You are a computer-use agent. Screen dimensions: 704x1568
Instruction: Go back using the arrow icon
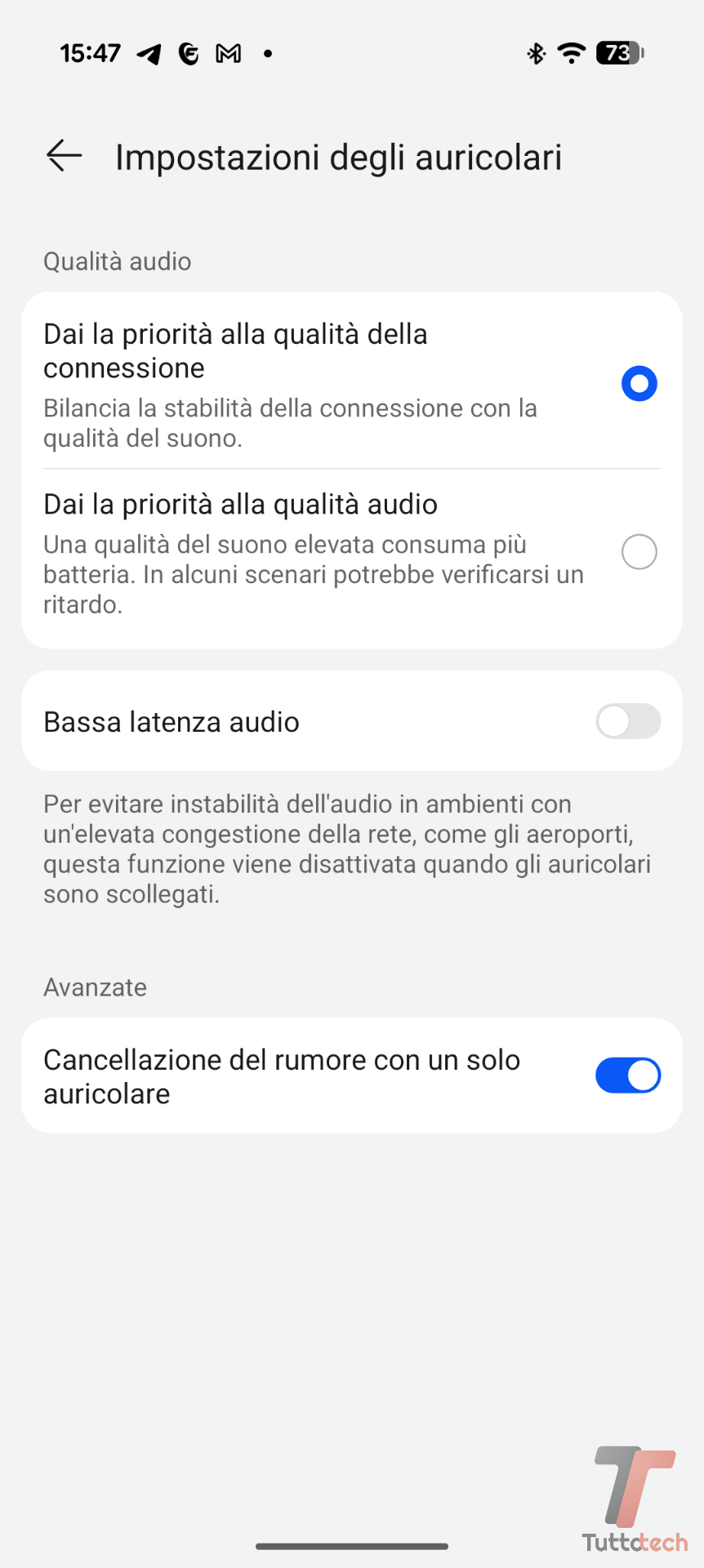[x=65, y=155]
